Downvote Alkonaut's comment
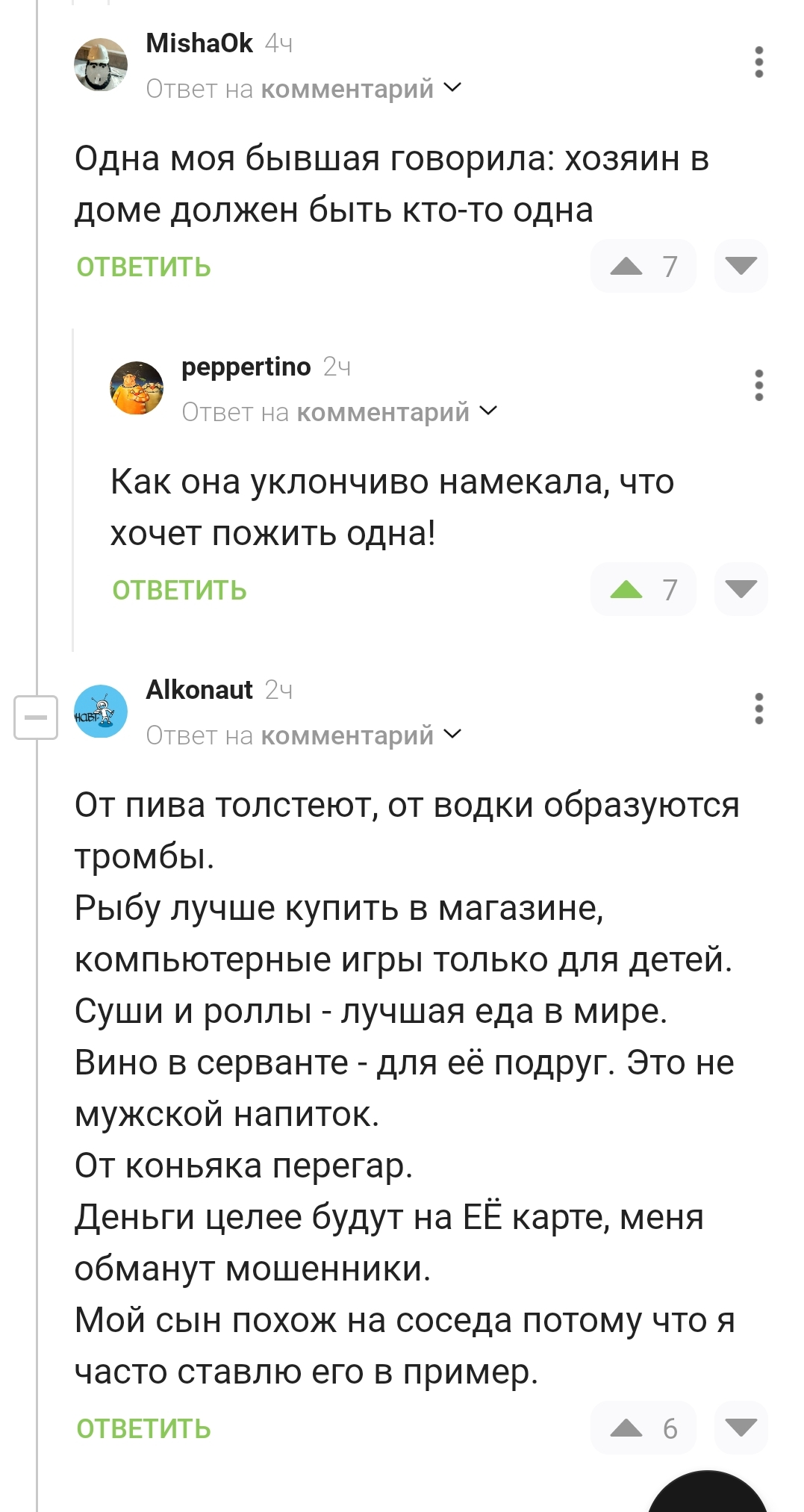Viewport: 804px width, 1512px height. pyautogui.click(x=741, y=1428)
